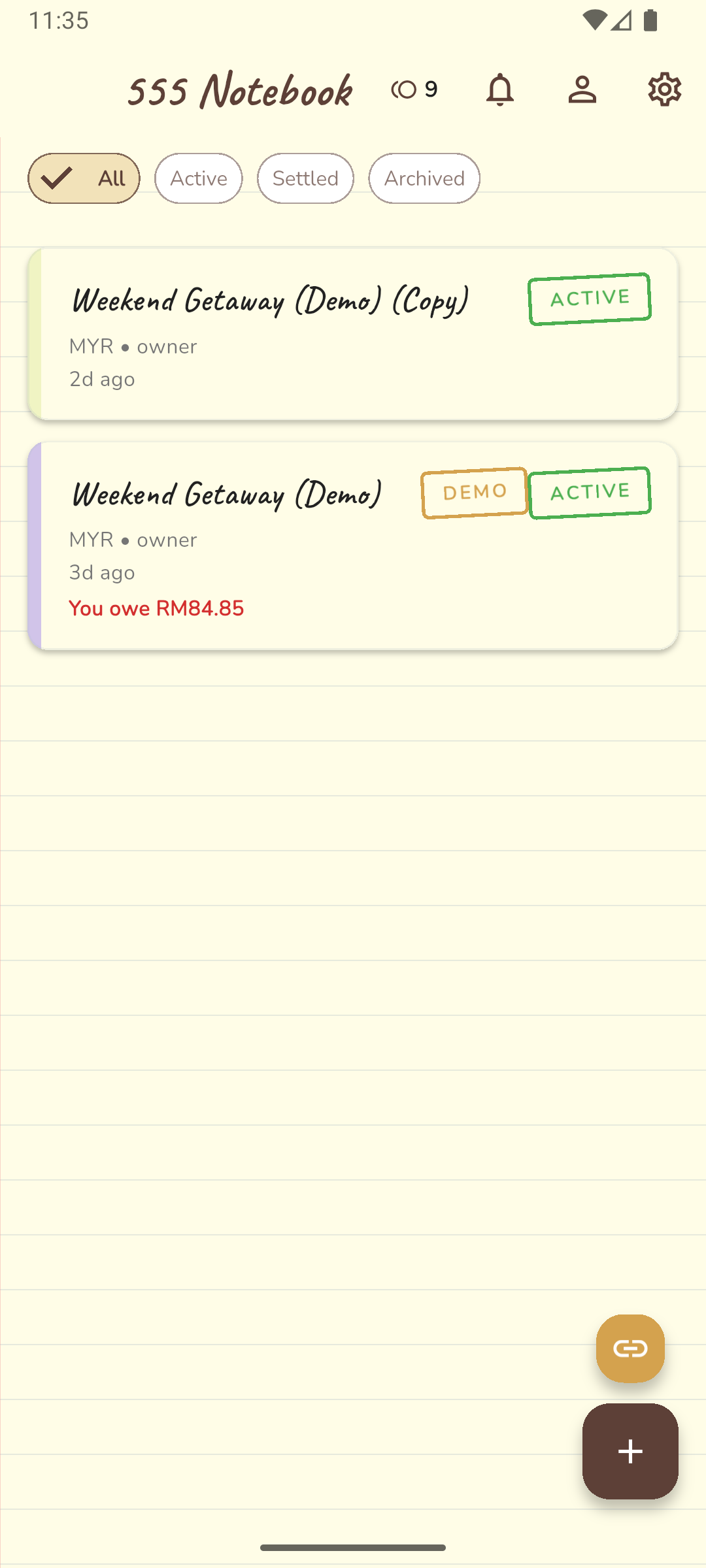Open notifications via the bell icon

click(x=500, y=90)
